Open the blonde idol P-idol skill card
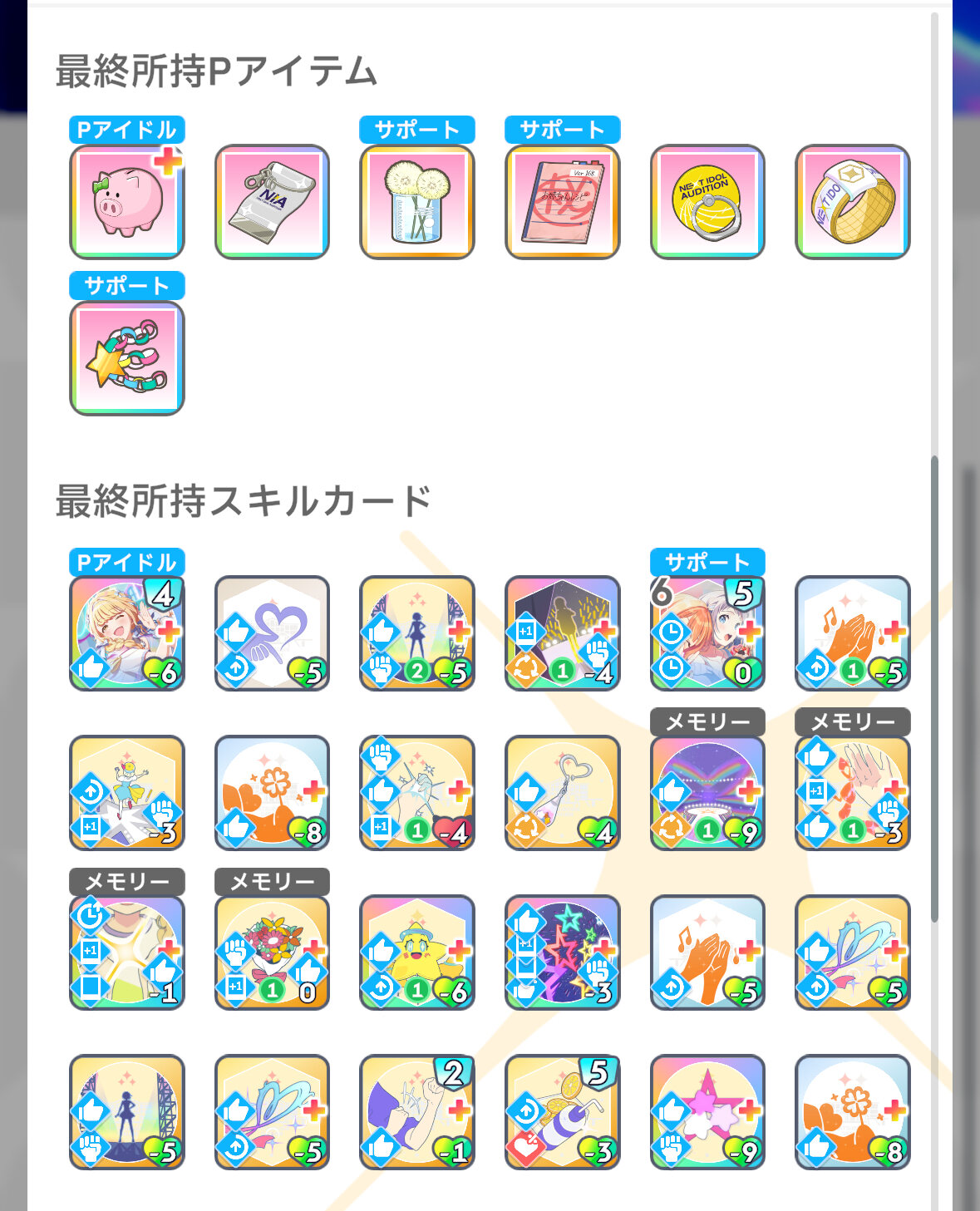The width and height of the screenshot is (980, 1211). (x=126, y=633)
